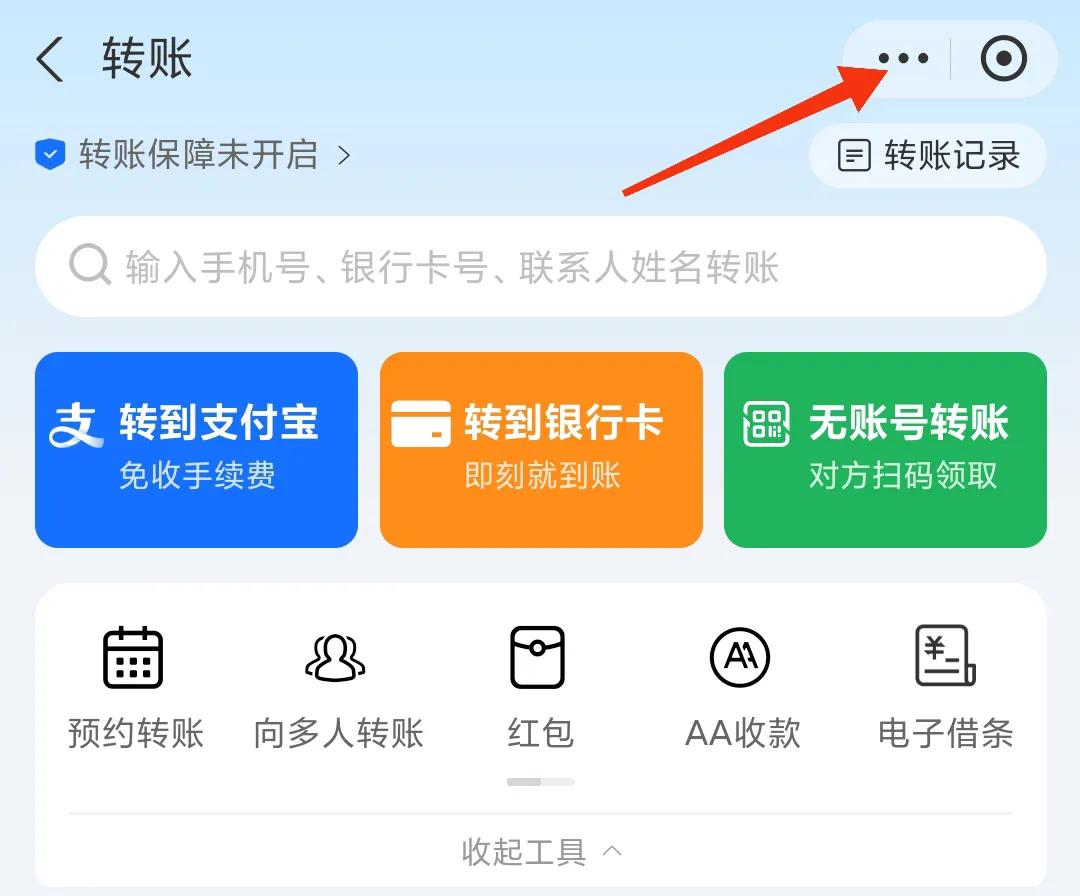Open 无账号转账 scan-to-receive option

[885, 450]
